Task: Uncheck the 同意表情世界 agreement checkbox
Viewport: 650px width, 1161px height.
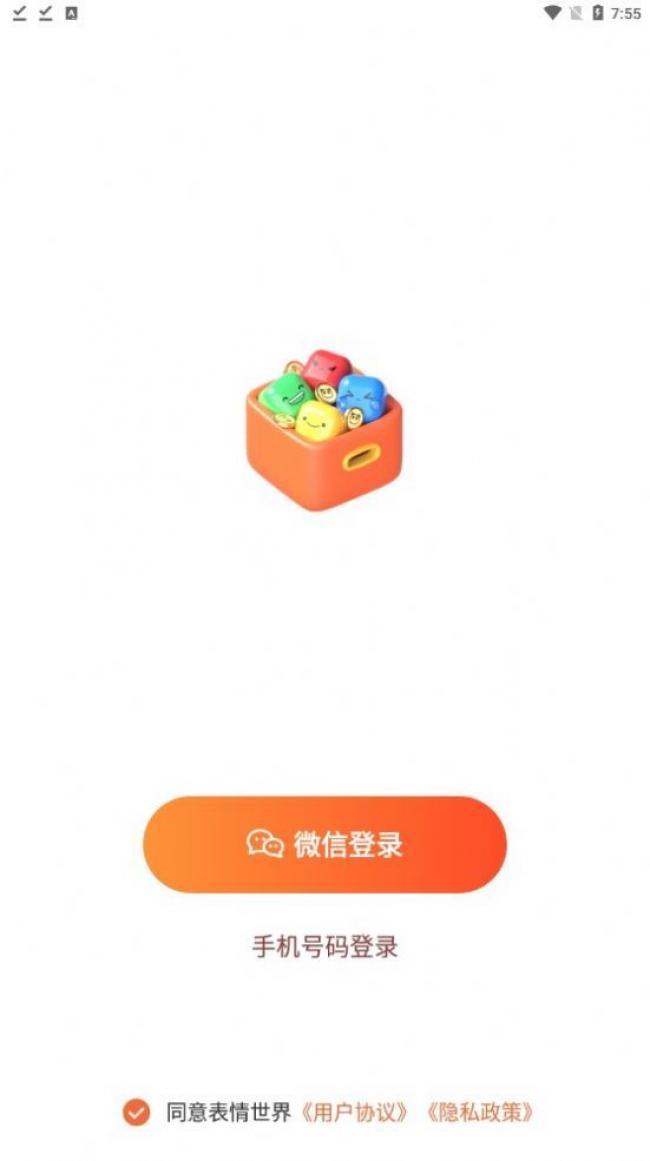Action: pos(136,1112)
